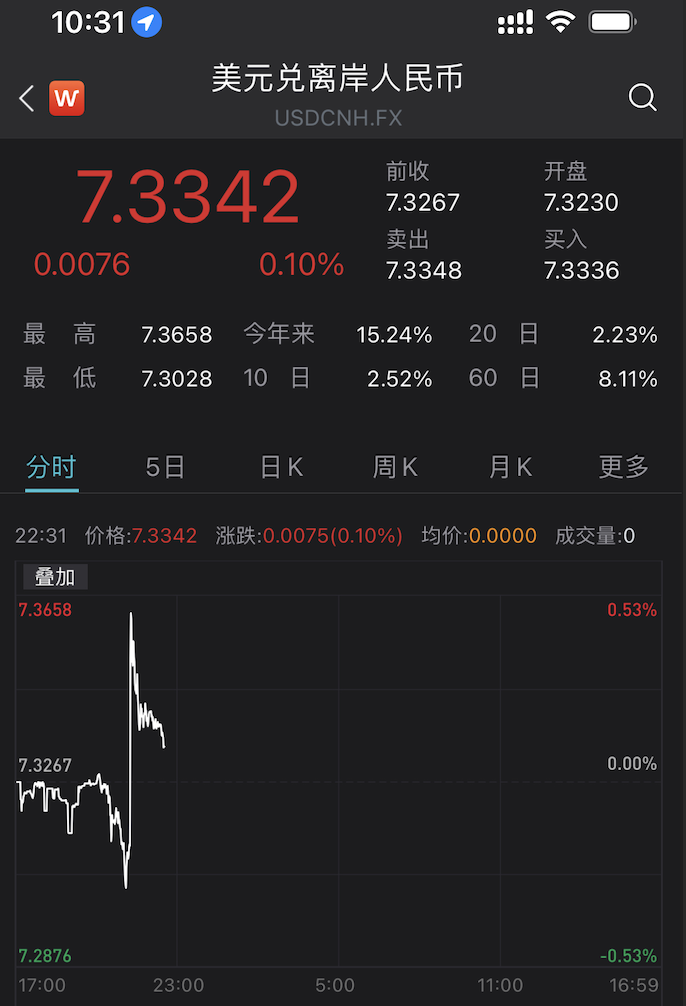This screenshot has width=686, height=1006.
Task: Show the 周K weekly chart
Action: pos(395,467)
